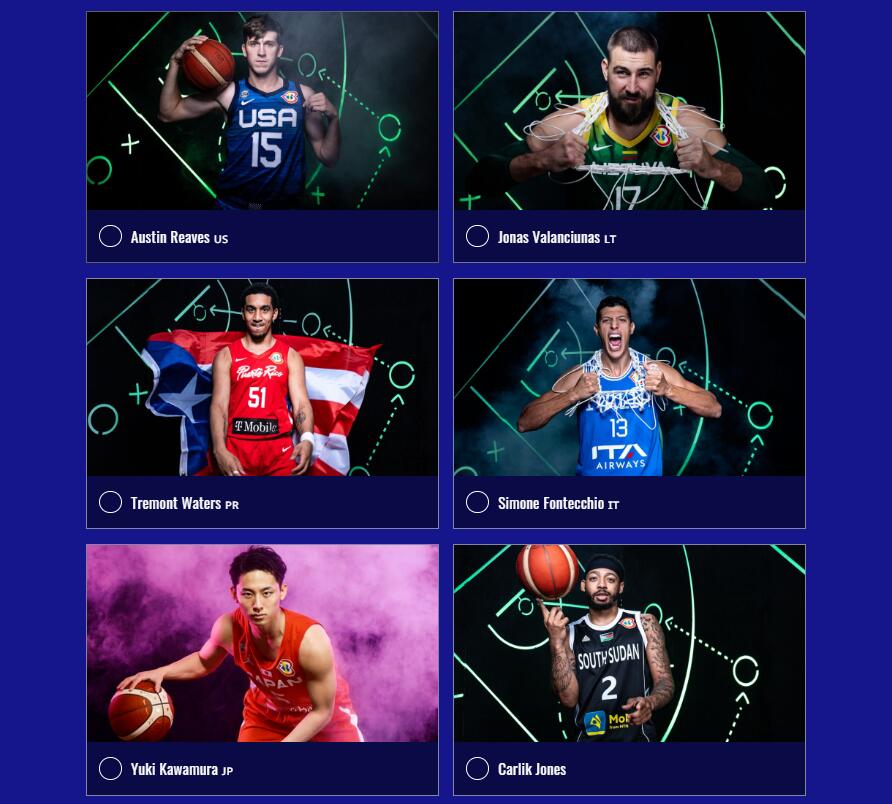892x804 pixels.
Task: Vote for Tremont Waters
Action: [110, 502]
